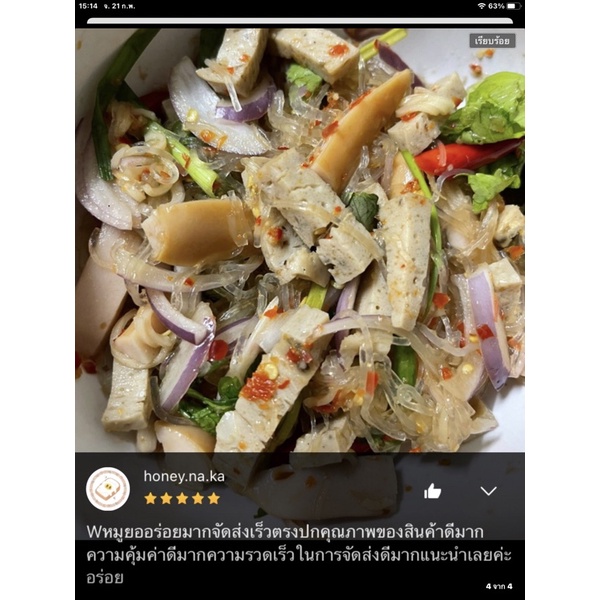Open honey.na.ka's profile avatar

[108, 489]
